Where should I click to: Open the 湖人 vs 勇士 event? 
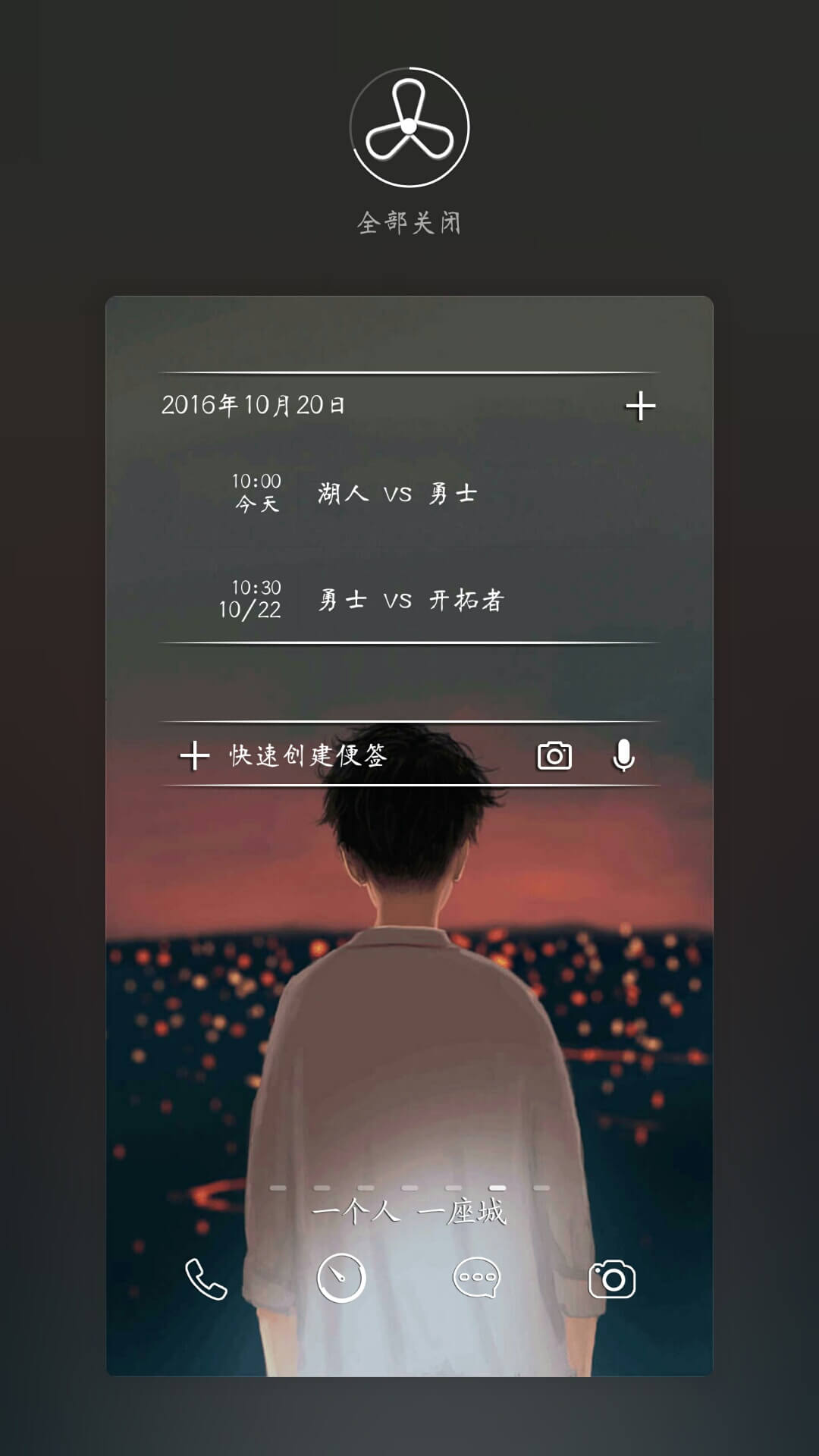409,493
